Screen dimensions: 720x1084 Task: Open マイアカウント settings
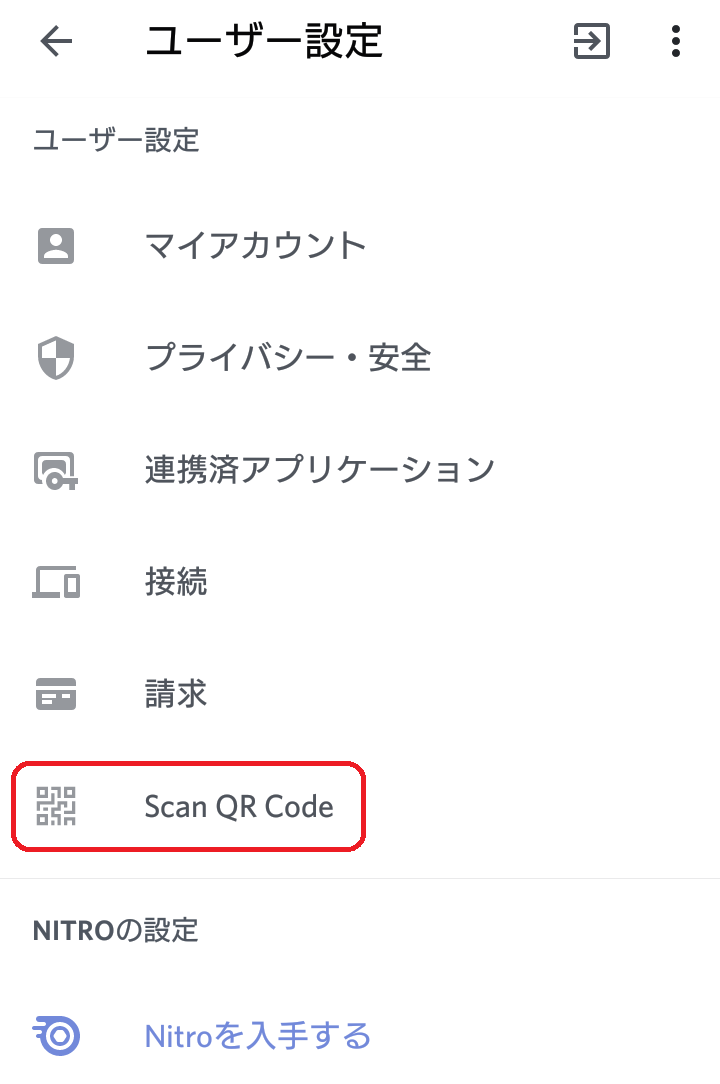[x=255, y=245]
